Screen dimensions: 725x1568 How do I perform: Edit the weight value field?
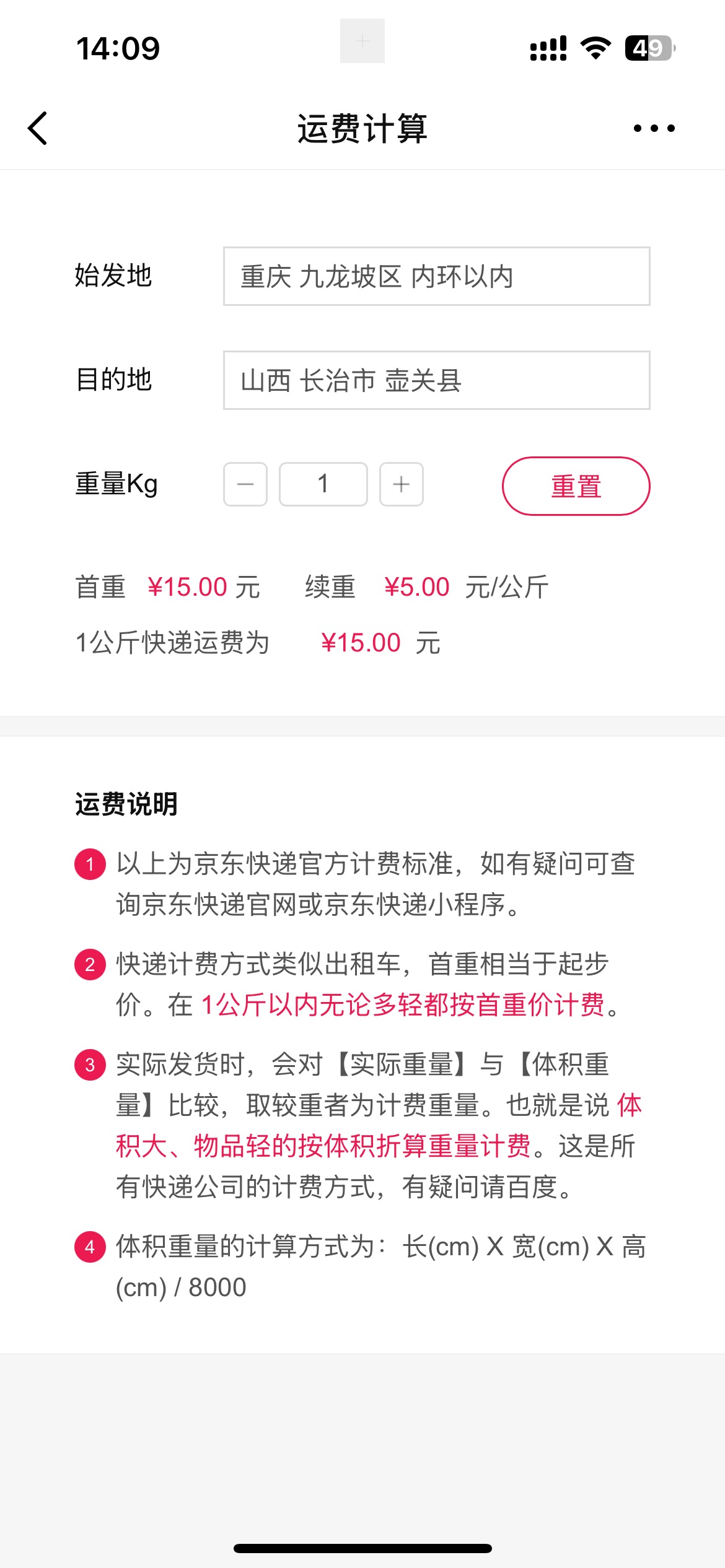tap(323, 484)
